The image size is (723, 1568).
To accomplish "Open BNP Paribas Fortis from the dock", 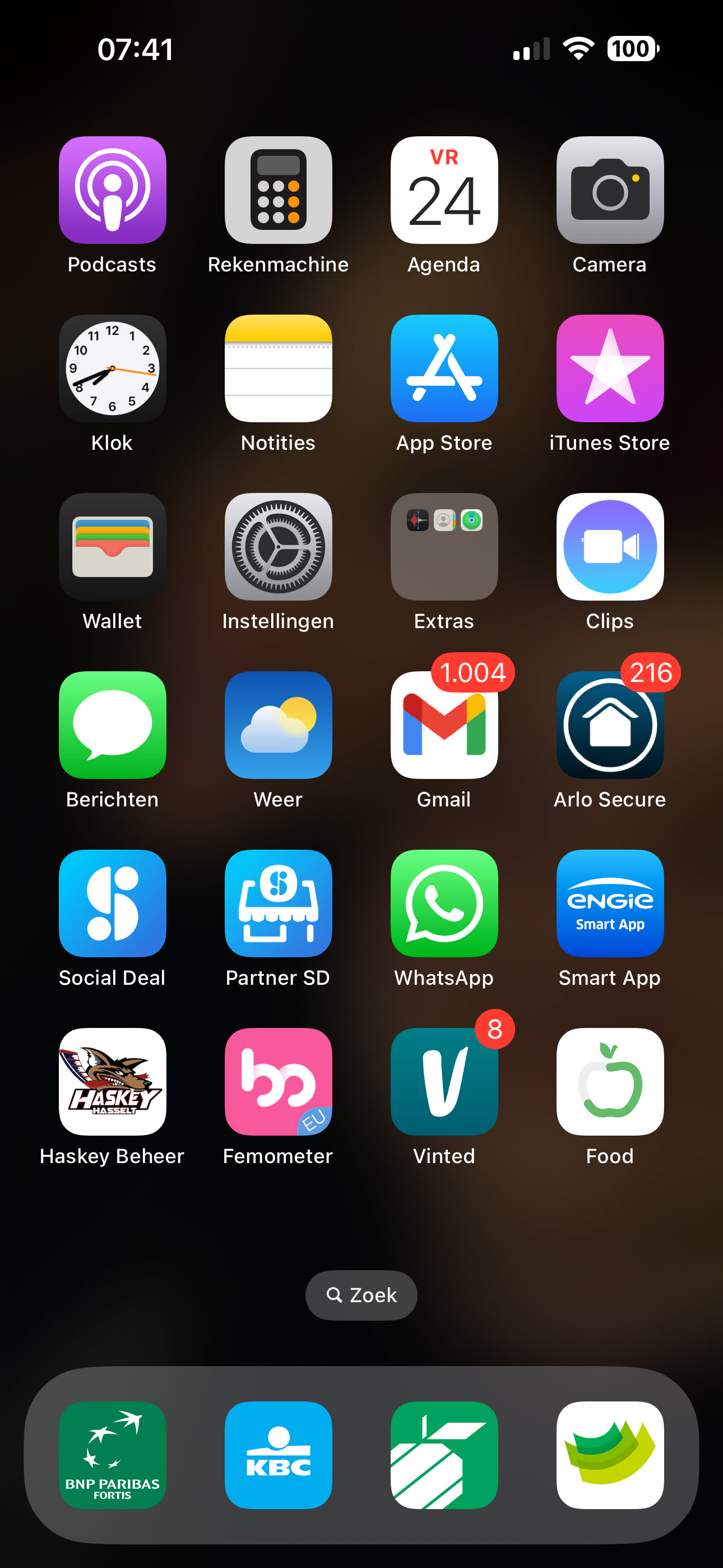I will pyautogui.click(x=113, y=1455).
